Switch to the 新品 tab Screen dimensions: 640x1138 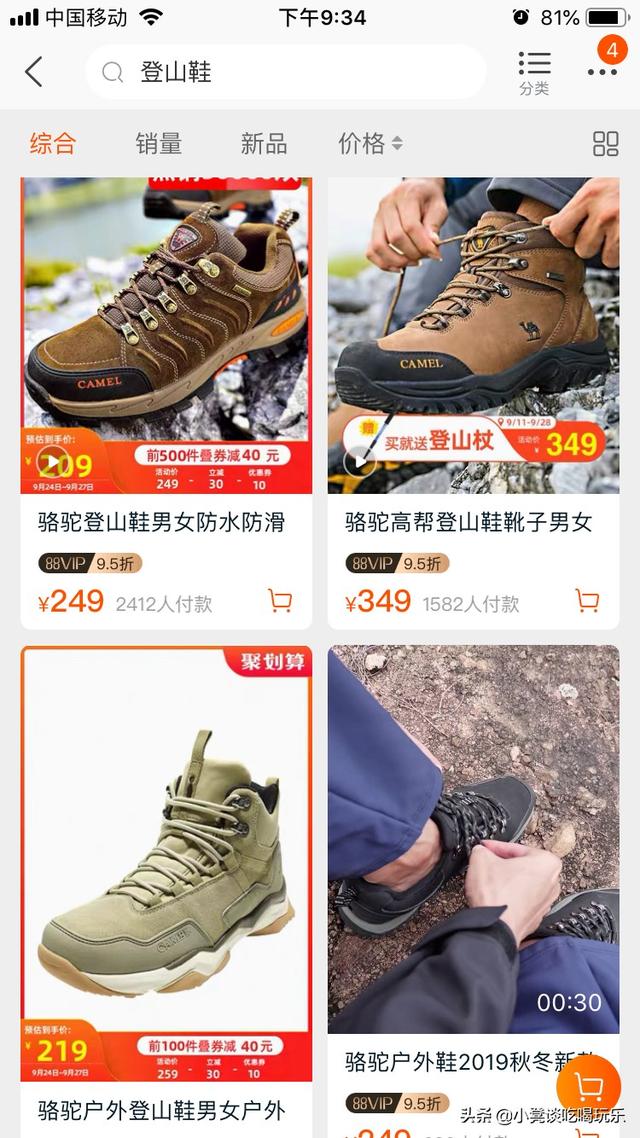tap(264, 143)
